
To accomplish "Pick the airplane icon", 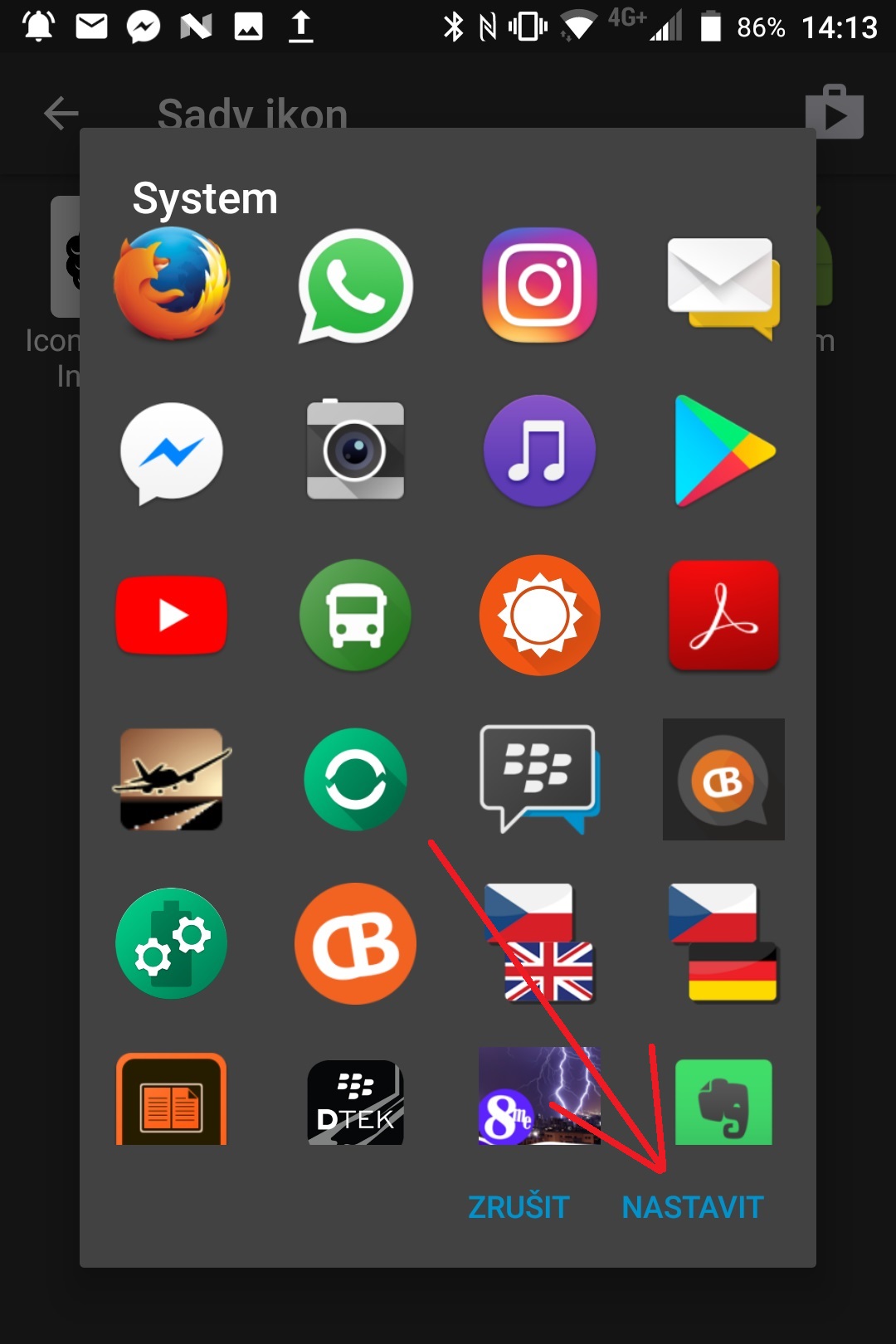I will tap(172, 780).
